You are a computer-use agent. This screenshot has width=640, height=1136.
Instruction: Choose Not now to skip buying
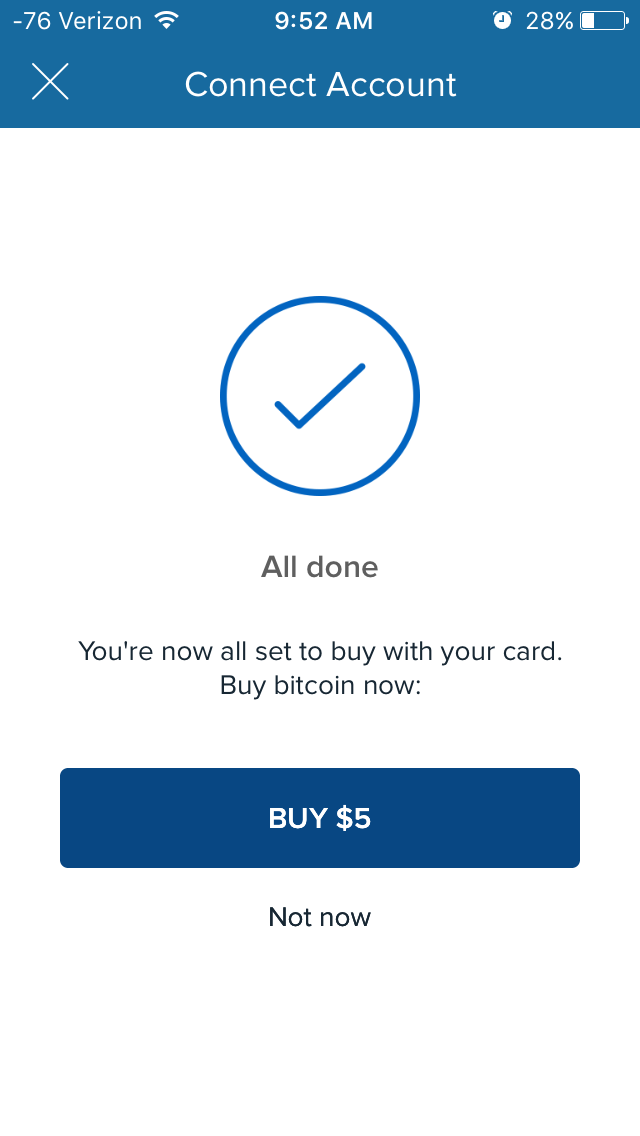pos(320,917)
